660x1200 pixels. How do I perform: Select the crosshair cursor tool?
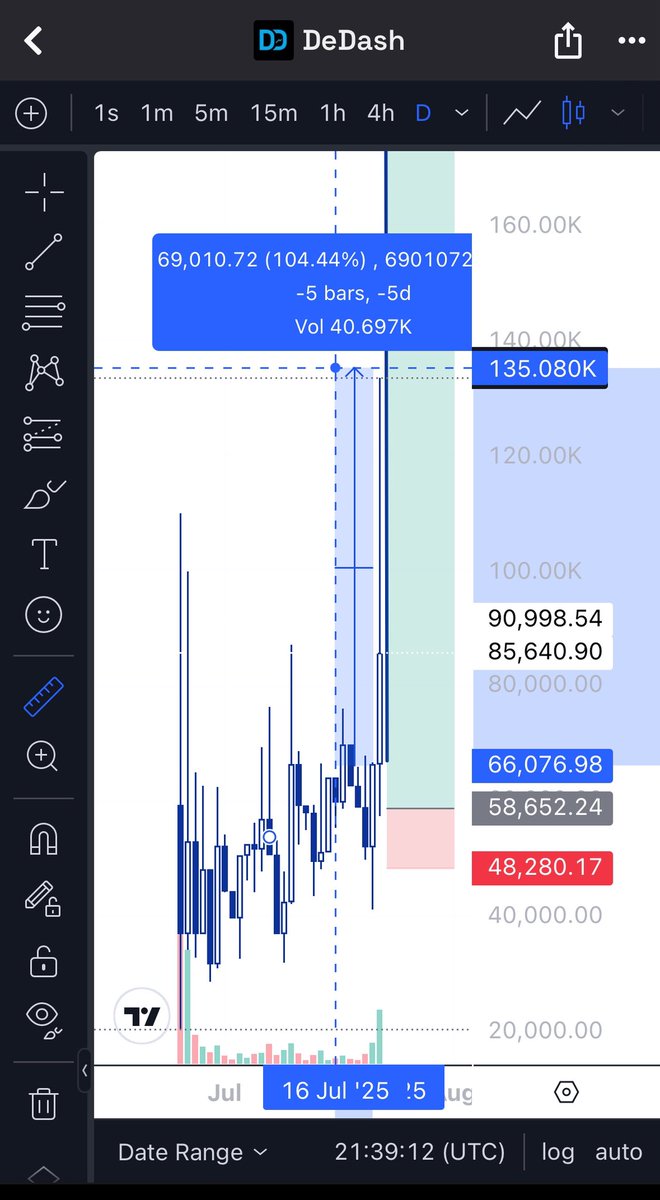(44, 192)
